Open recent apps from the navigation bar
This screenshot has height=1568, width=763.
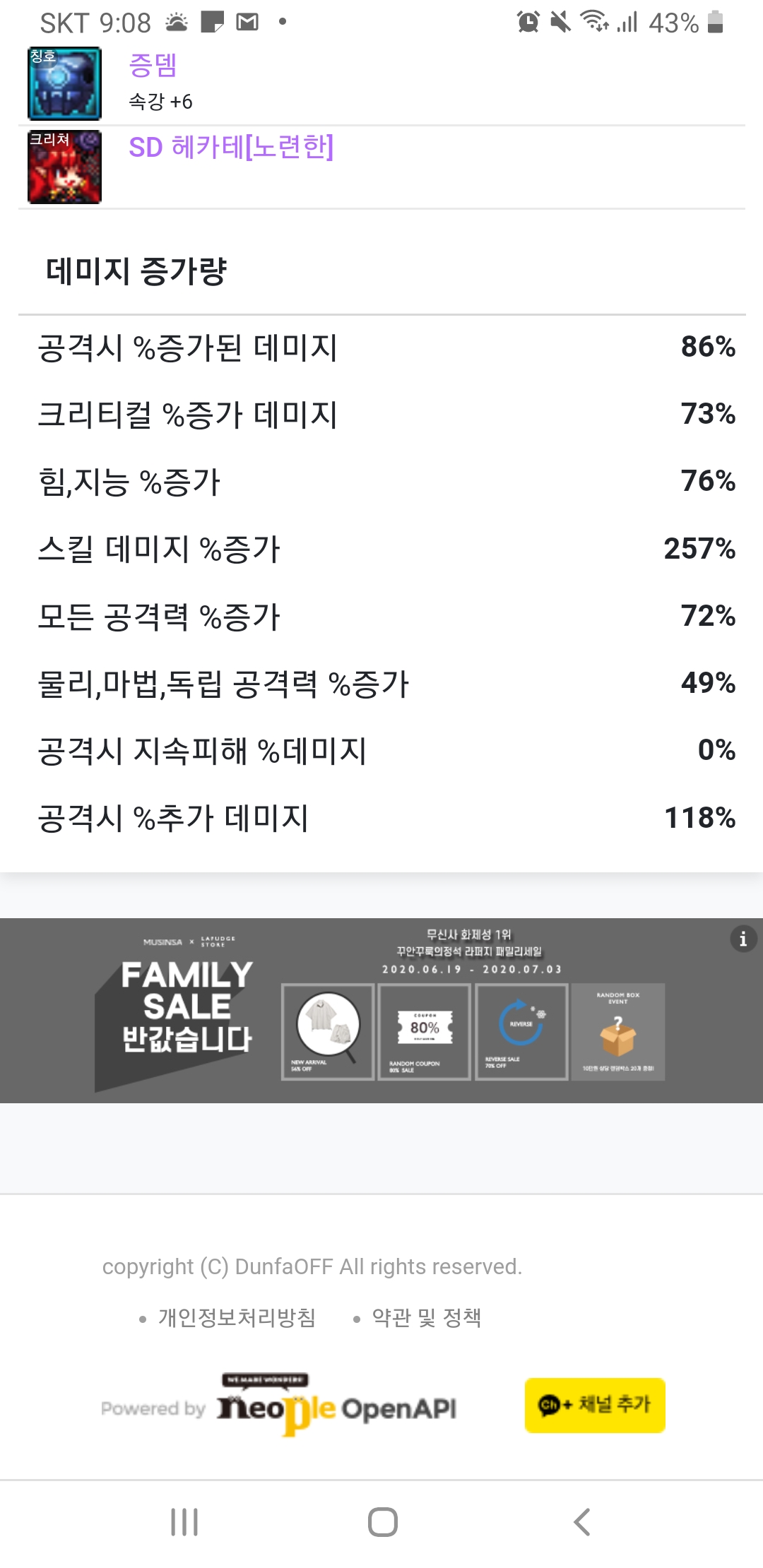pos(184,1522)
